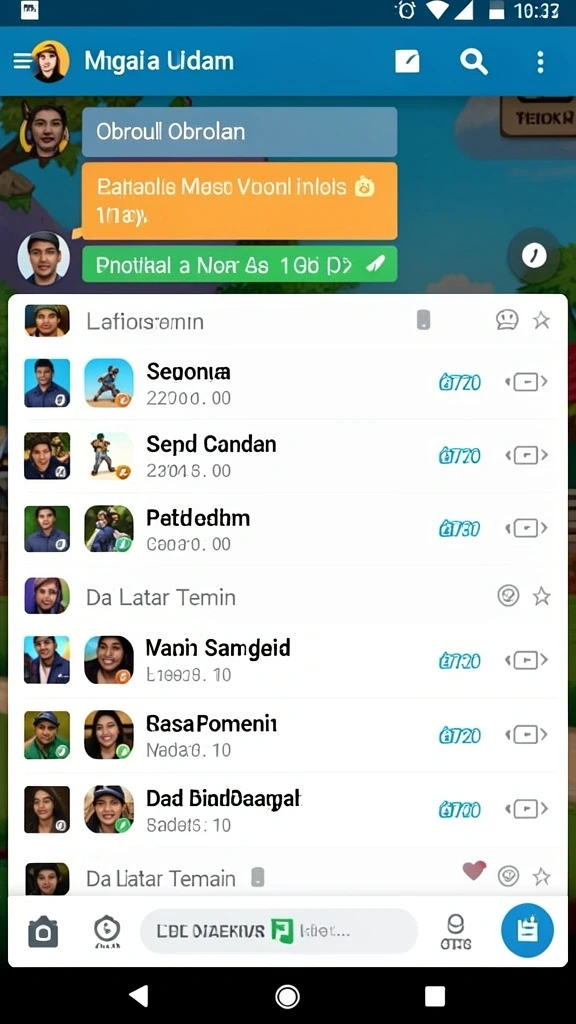
Task: Tap the compose note icon in top bar
Action: coord(407,62)
